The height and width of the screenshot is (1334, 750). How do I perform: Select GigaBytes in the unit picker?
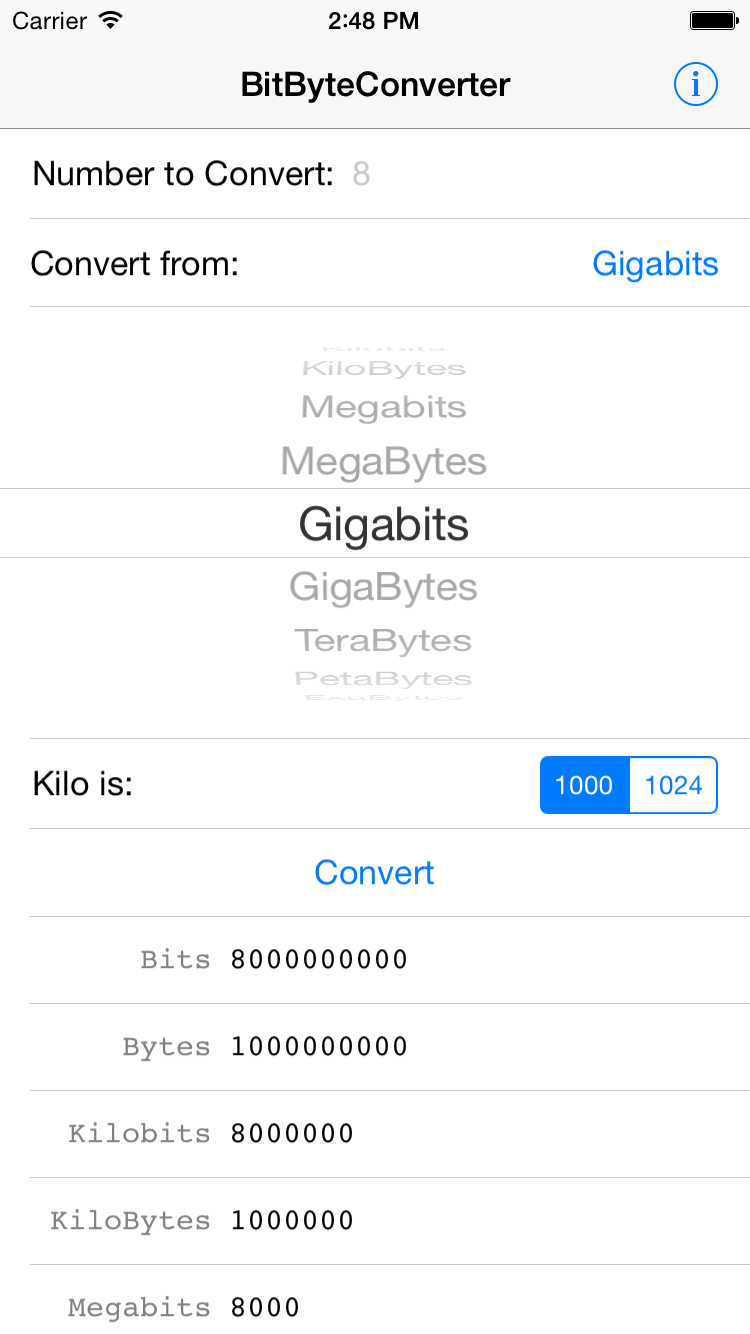tap(384, 587)
